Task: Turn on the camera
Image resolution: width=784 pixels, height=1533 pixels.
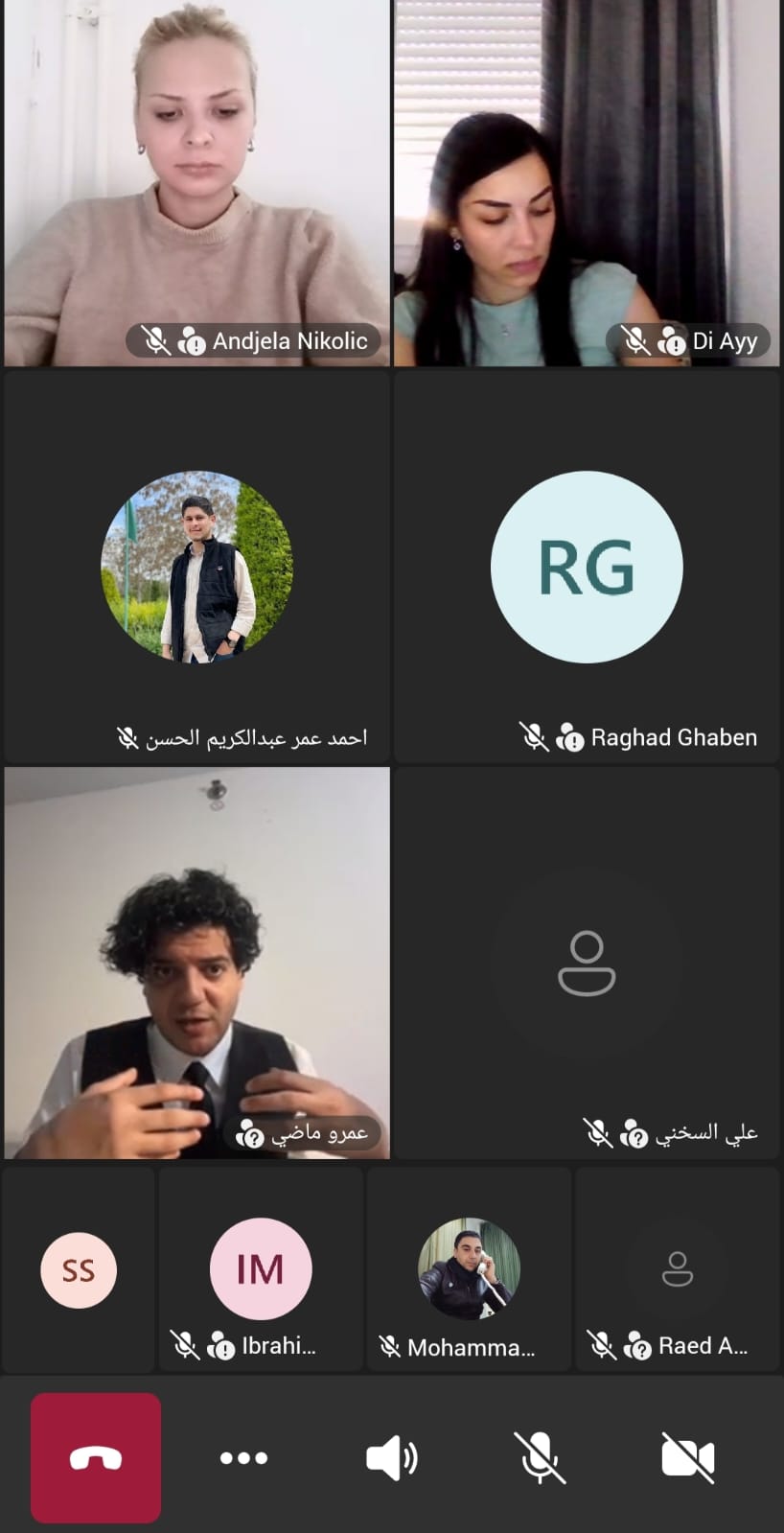Action: click(687, 1458)
